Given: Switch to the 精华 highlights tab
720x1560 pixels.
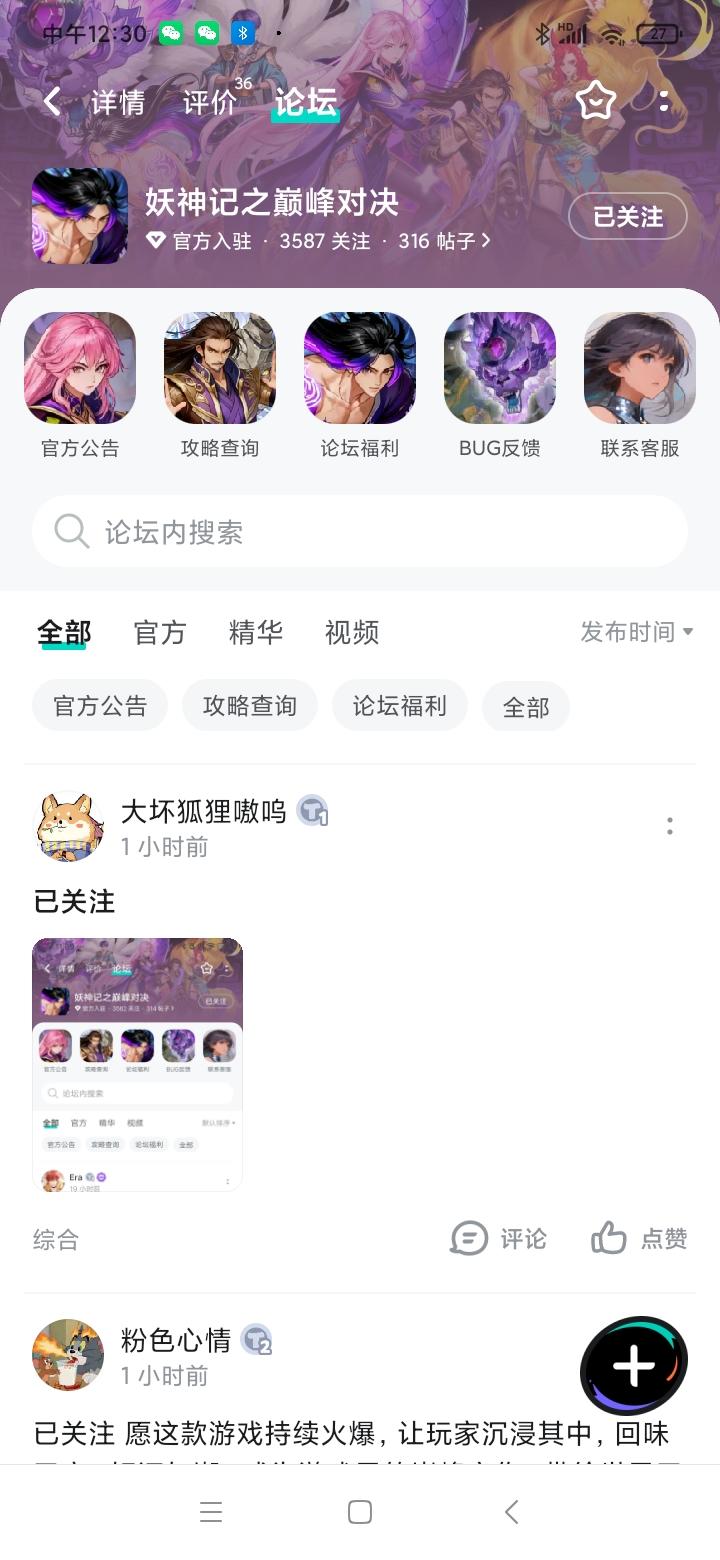Looking at the screenshot, I should point(256,632).
